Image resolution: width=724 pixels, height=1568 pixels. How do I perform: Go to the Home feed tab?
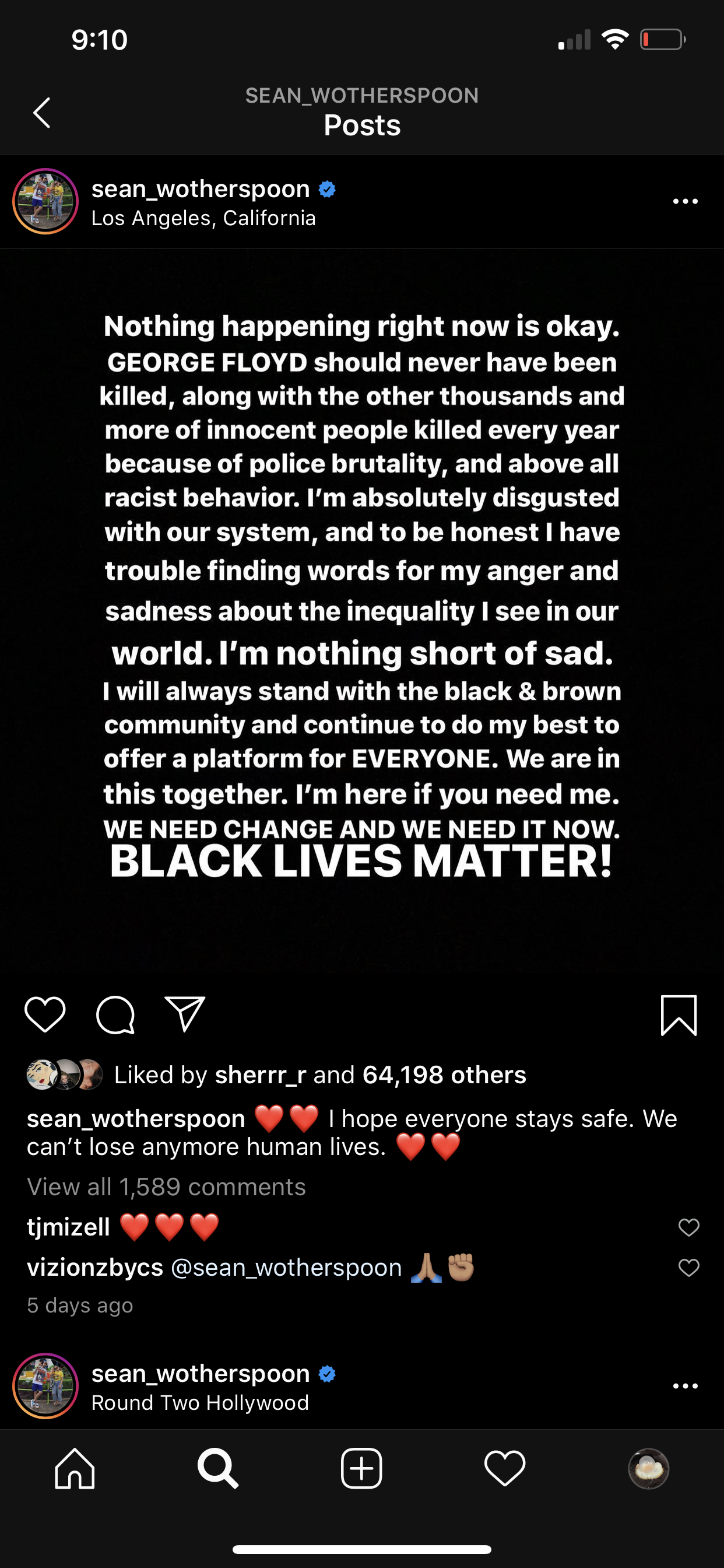[75, 1468]
